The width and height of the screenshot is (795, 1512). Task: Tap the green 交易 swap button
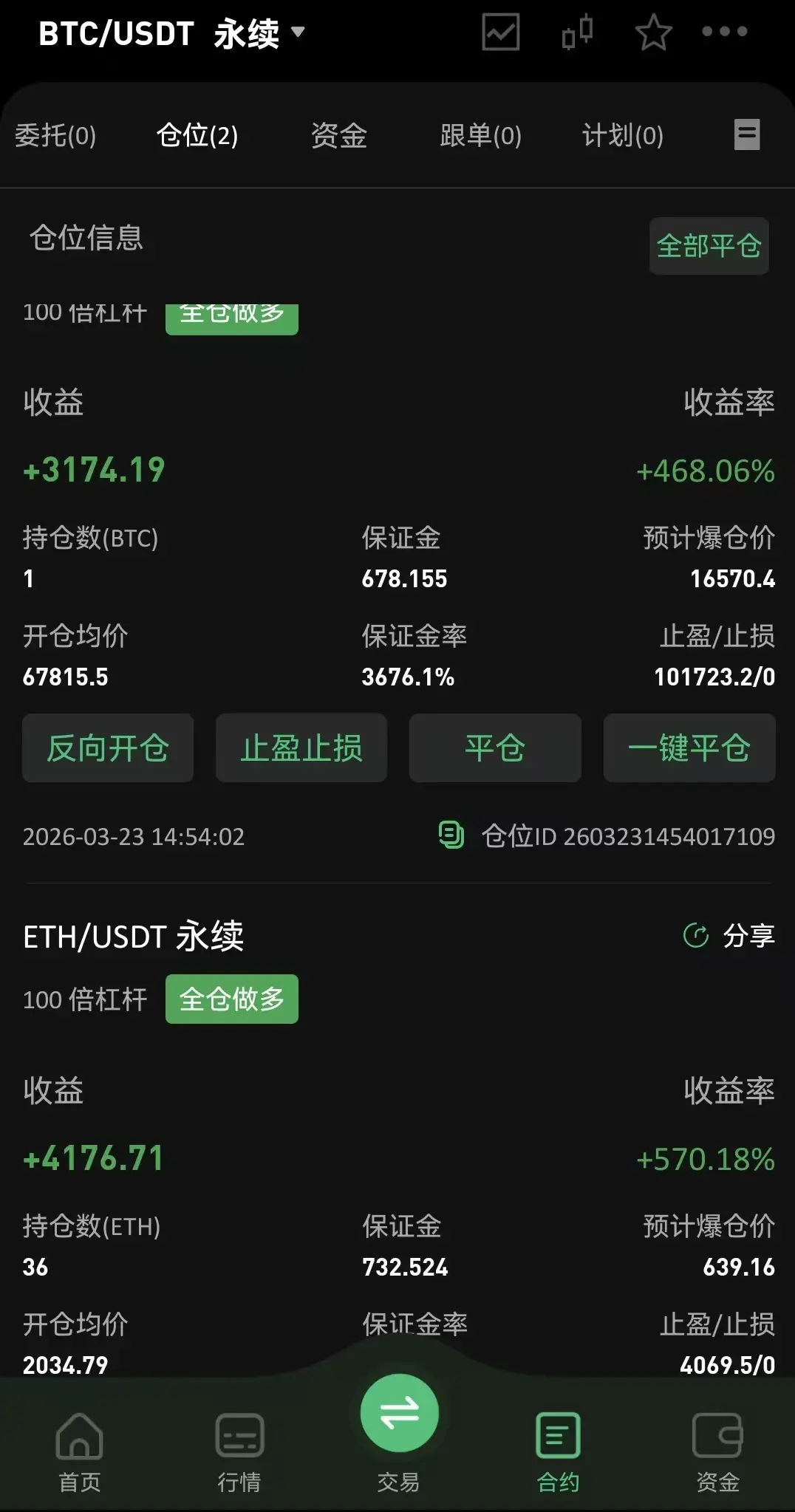[399, 1414]
